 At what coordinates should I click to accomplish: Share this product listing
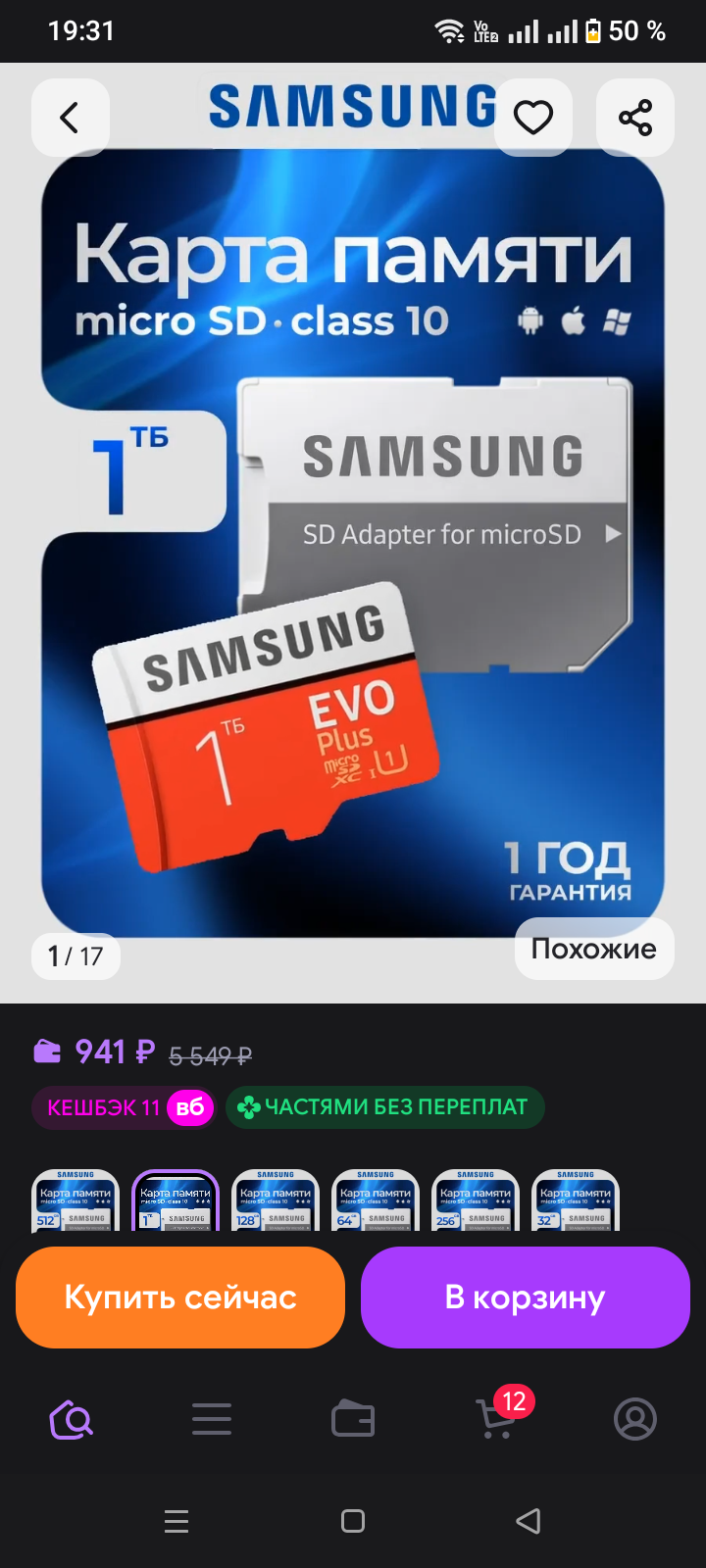[x=635, y=118]
